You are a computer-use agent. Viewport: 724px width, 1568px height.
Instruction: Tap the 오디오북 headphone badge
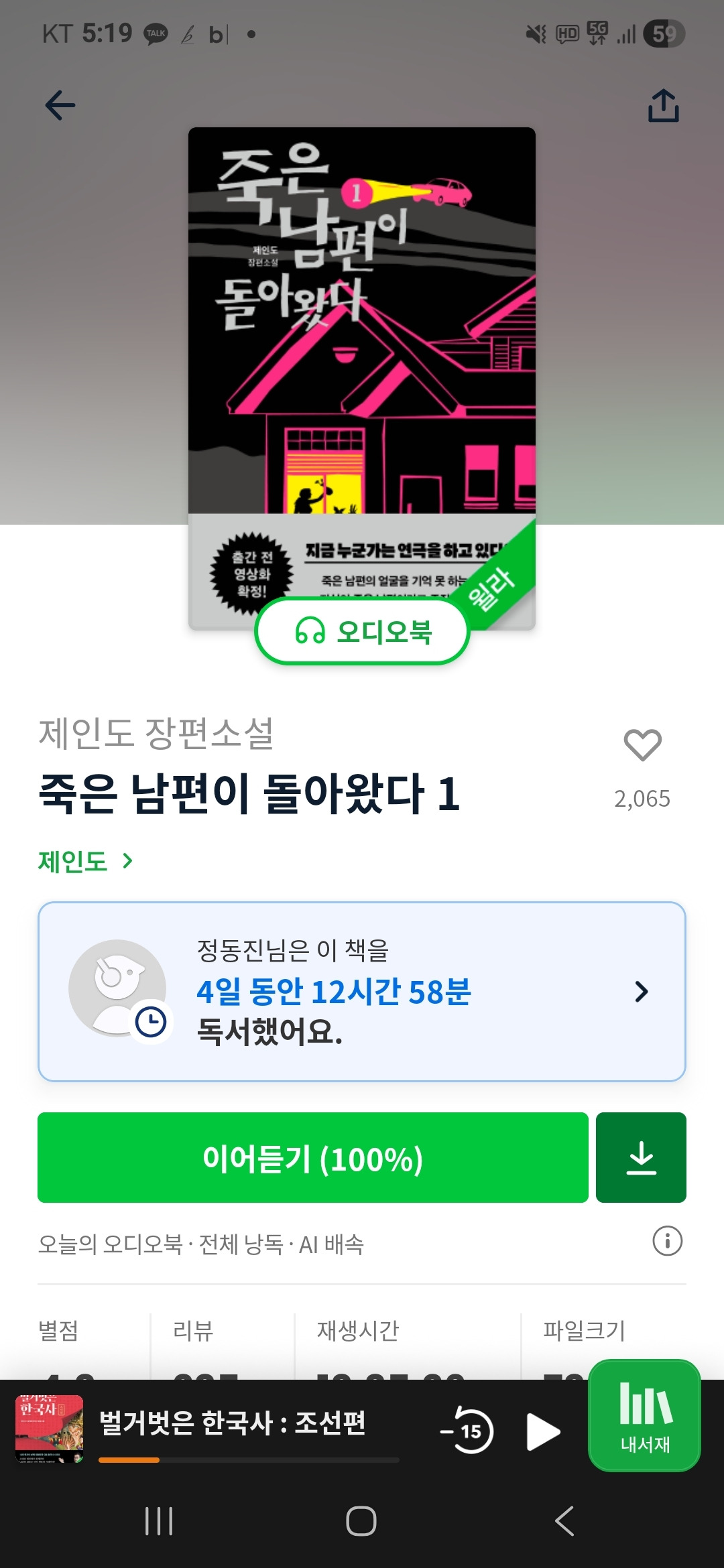(361, 631)
